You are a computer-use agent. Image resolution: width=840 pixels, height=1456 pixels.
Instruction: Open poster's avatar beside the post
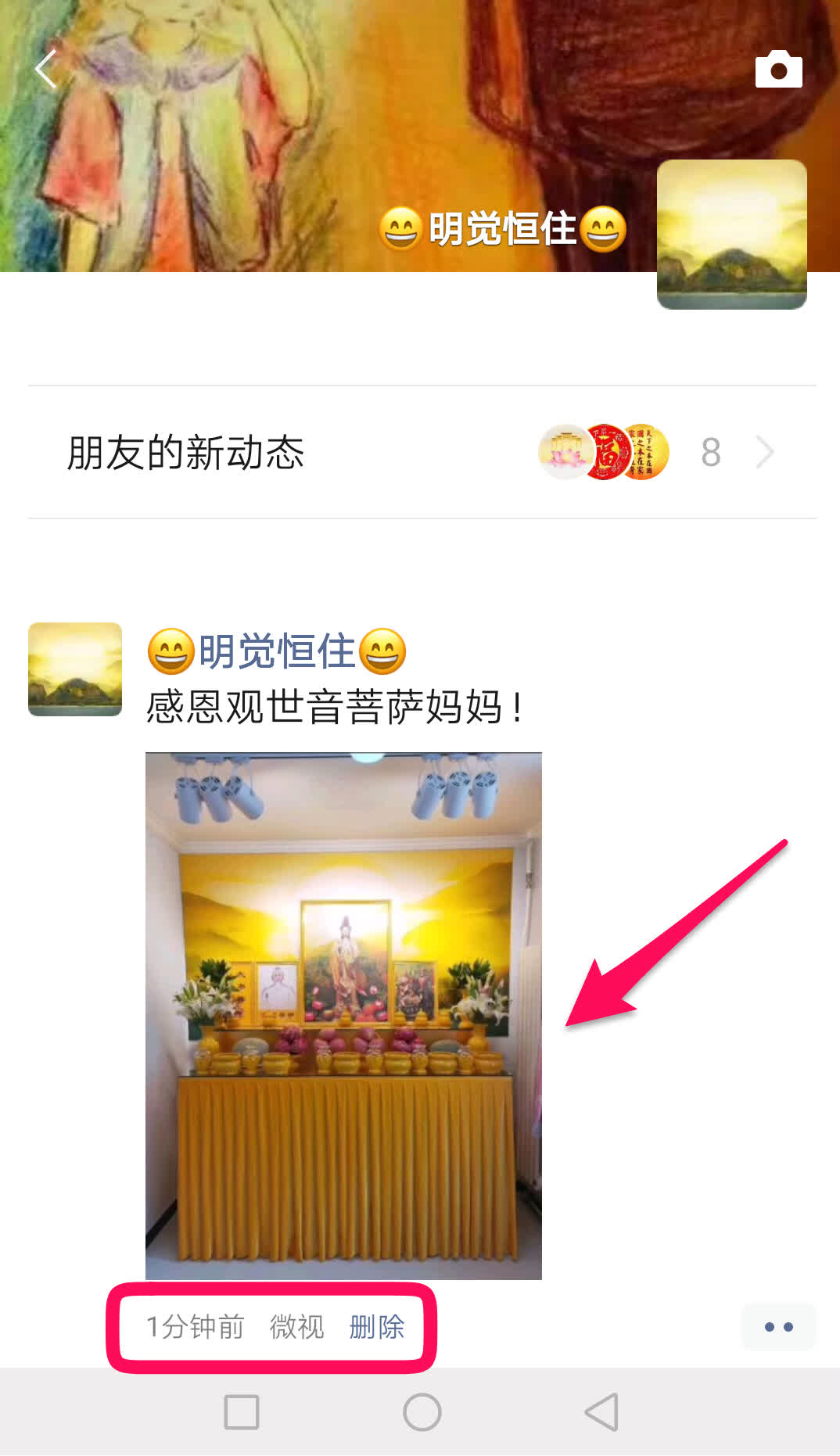tap(75, 669)
